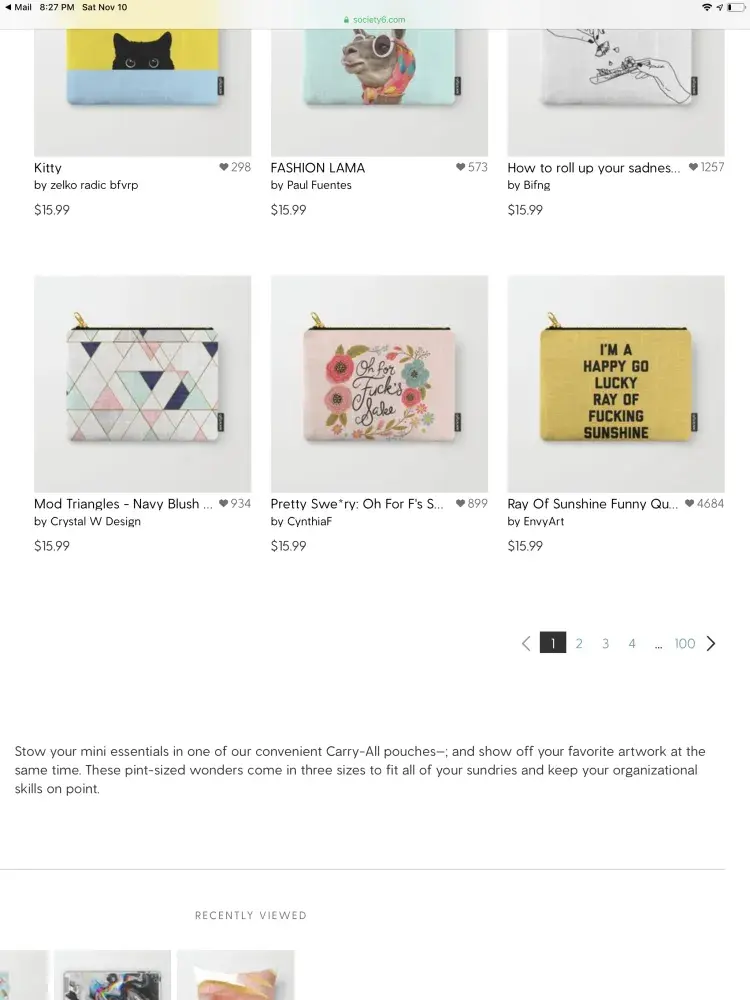
Task: Jump to page 100 of results
Action: pyautogui.click(x=684, y=644)
